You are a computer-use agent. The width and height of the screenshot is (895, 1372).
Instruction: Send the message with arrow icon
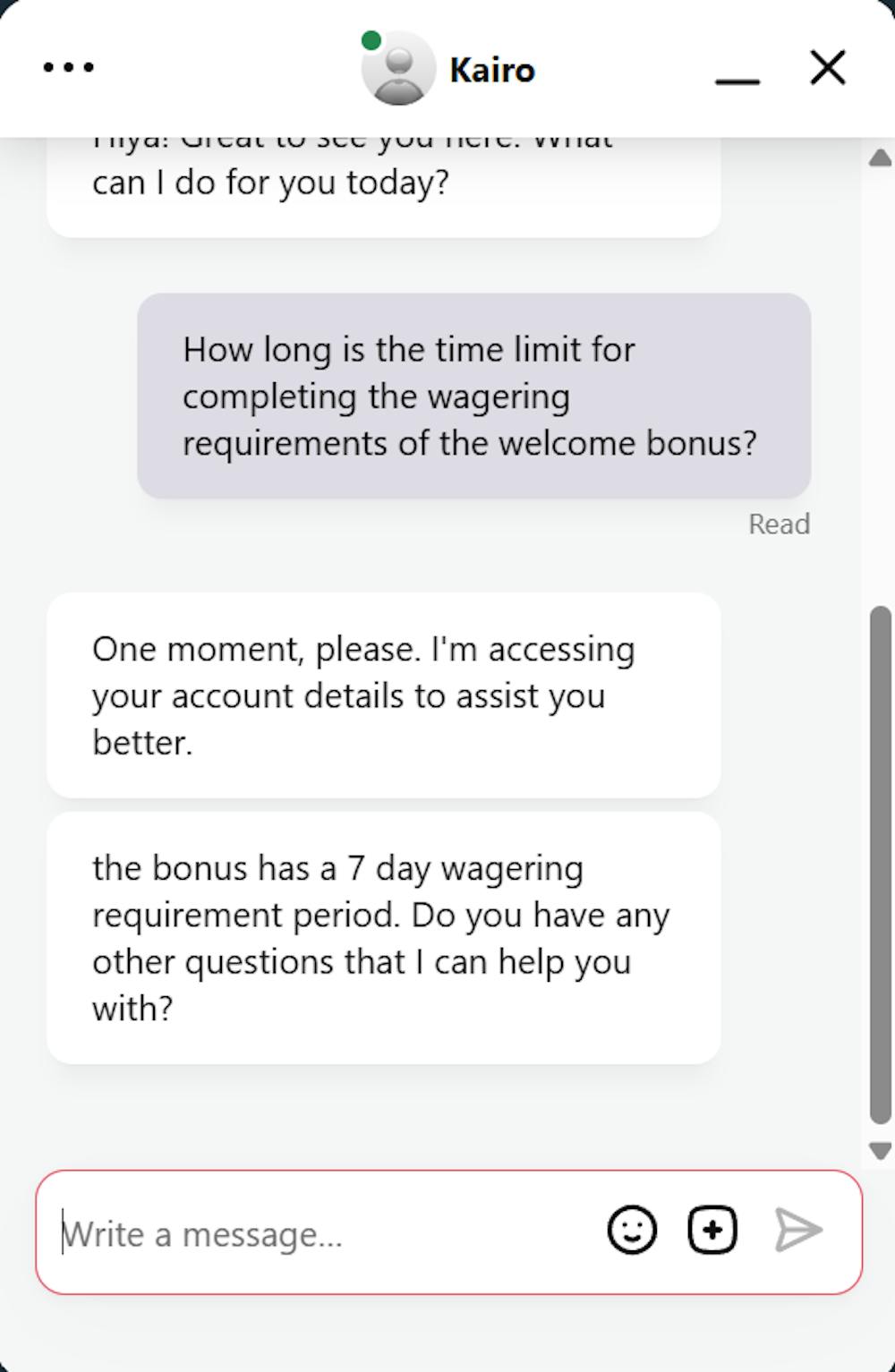[797, 1230]
